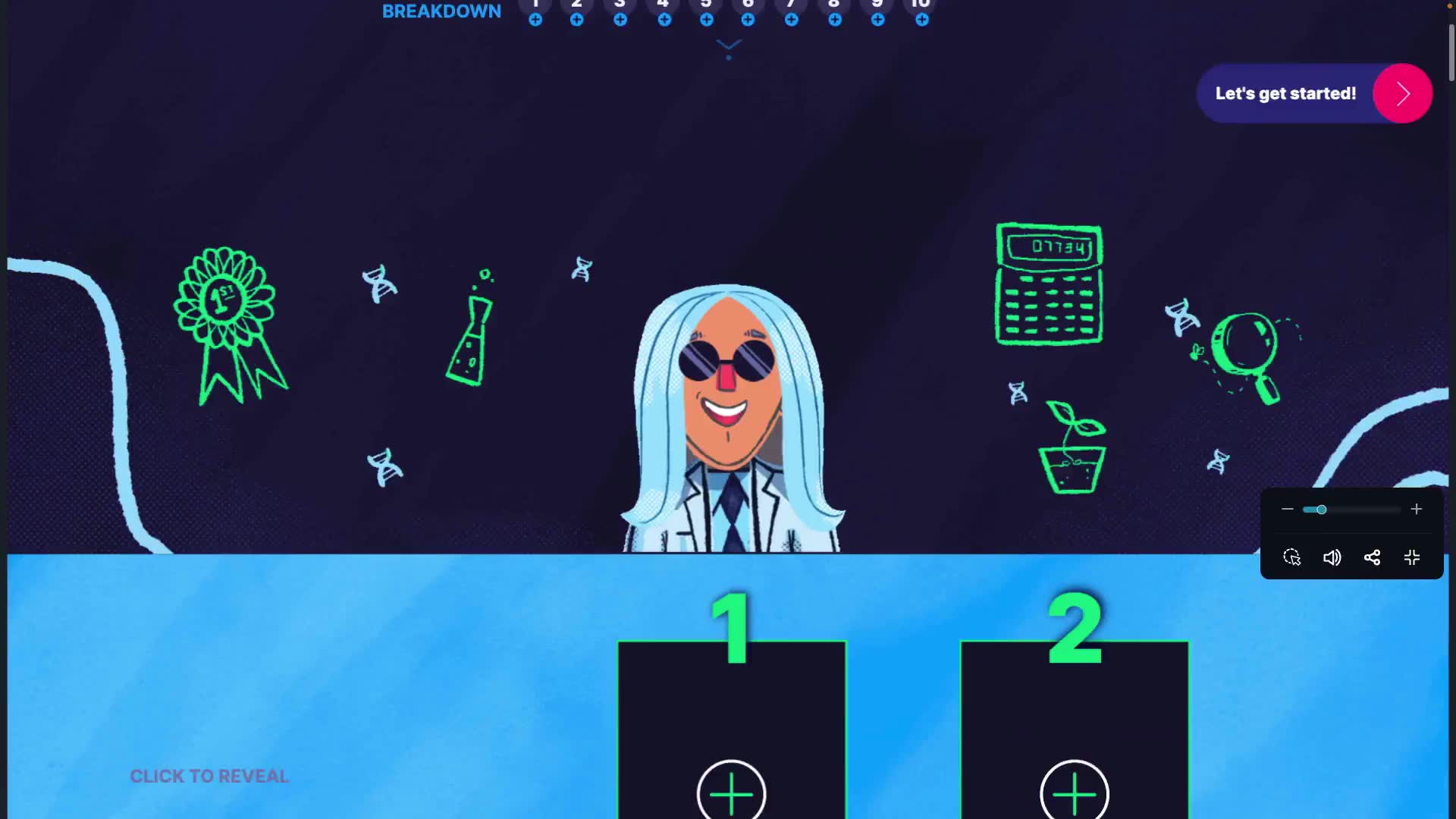This screenshot has height=819, width=1456.
Task: Open breakdown item 1 plus marker
Action: (535, 20)
